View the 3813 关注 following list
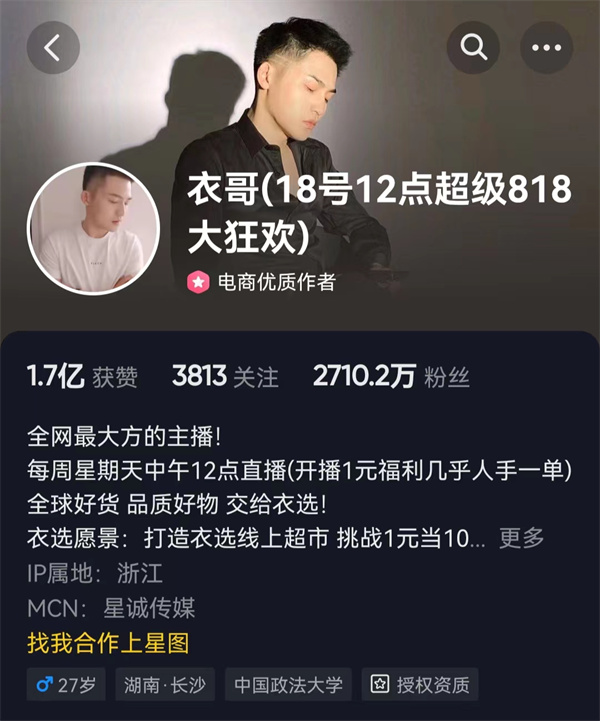 225,377
